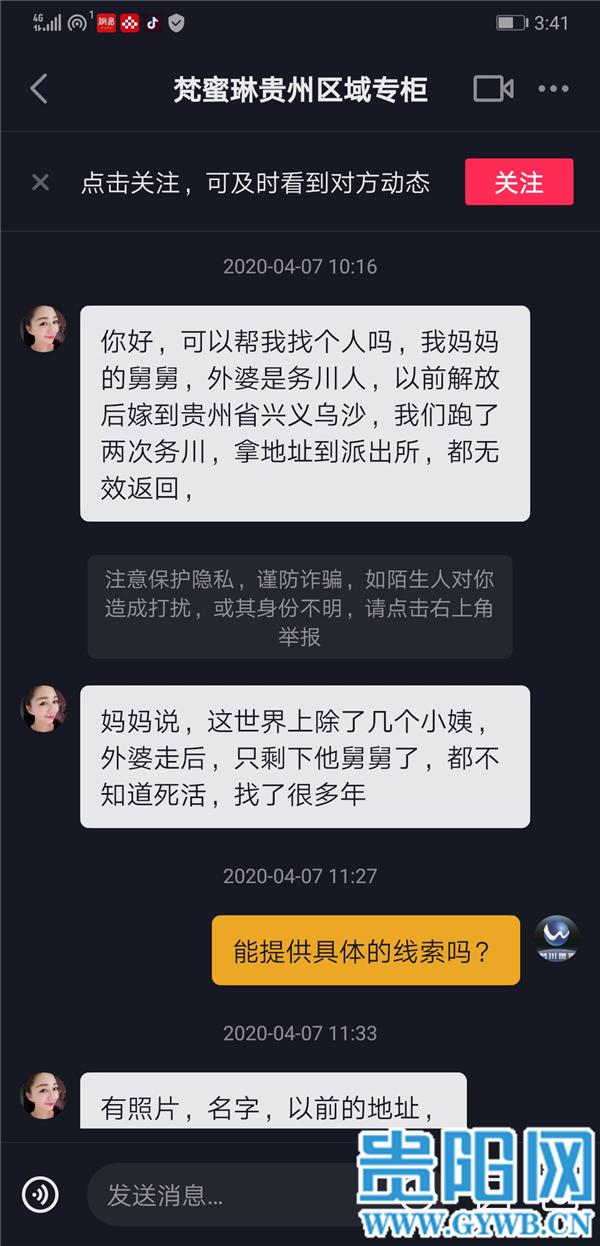The height and width of the screenshot is (1246, 600).
Task: Open the three-dot overflow menu
Action: click(x=553, y=89)
